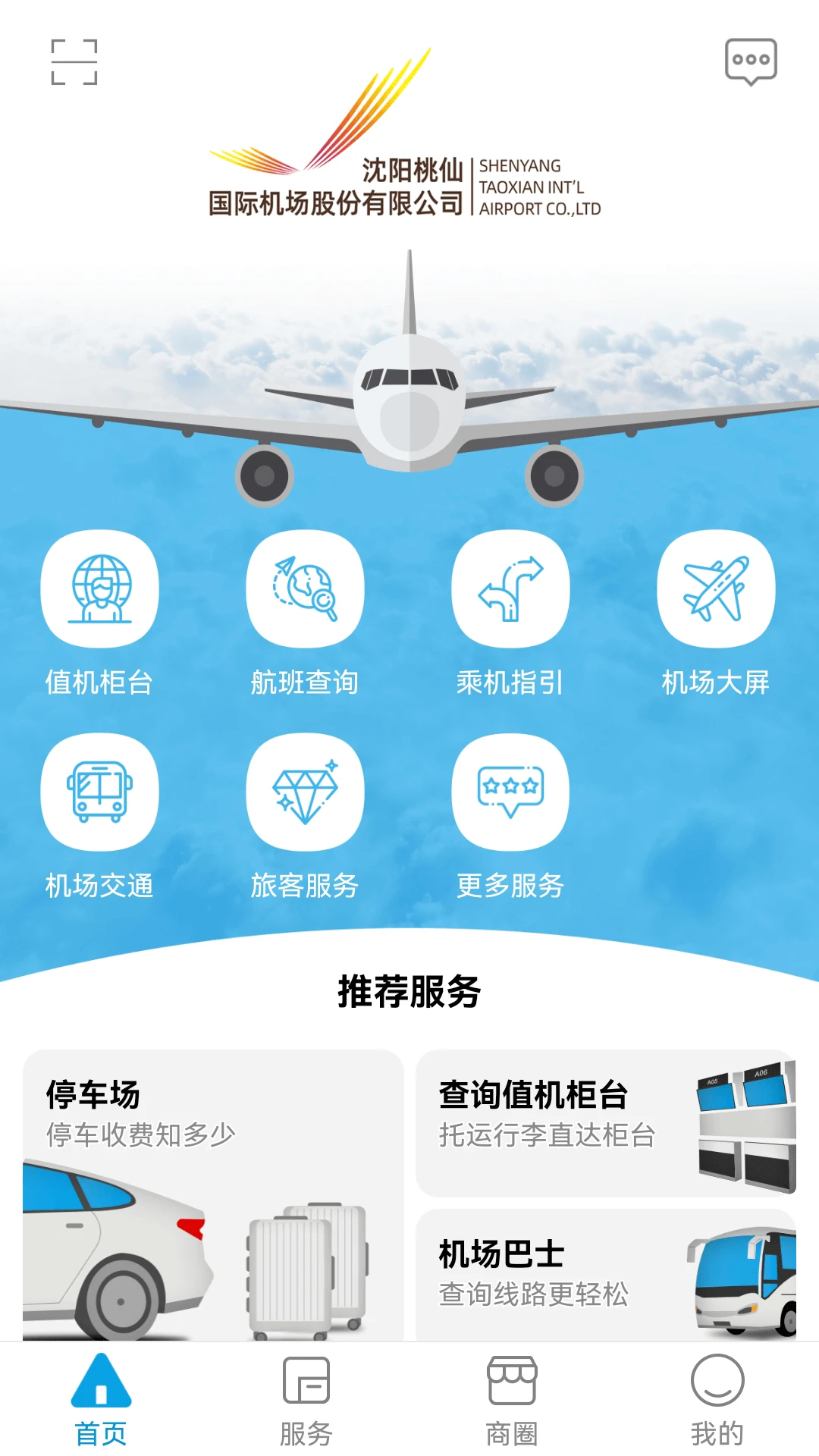Open the 机场巴士 airport bus card
Image resolution: width=819 pixels, height=1456 pixels.
click(605, 1274)
